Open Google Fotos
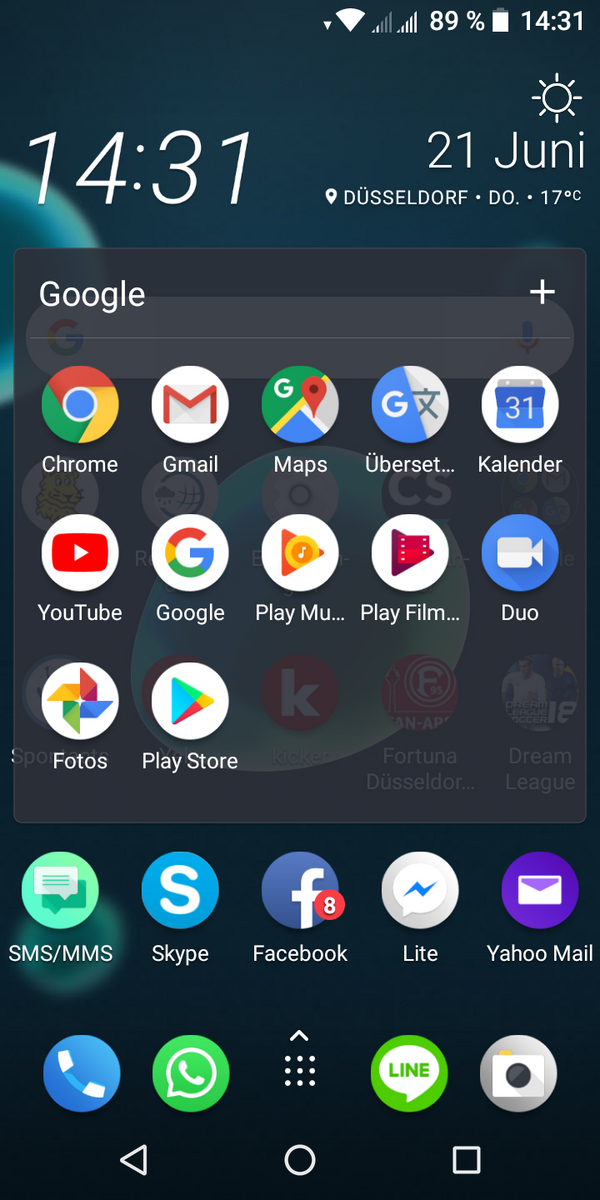 point(80,701)
